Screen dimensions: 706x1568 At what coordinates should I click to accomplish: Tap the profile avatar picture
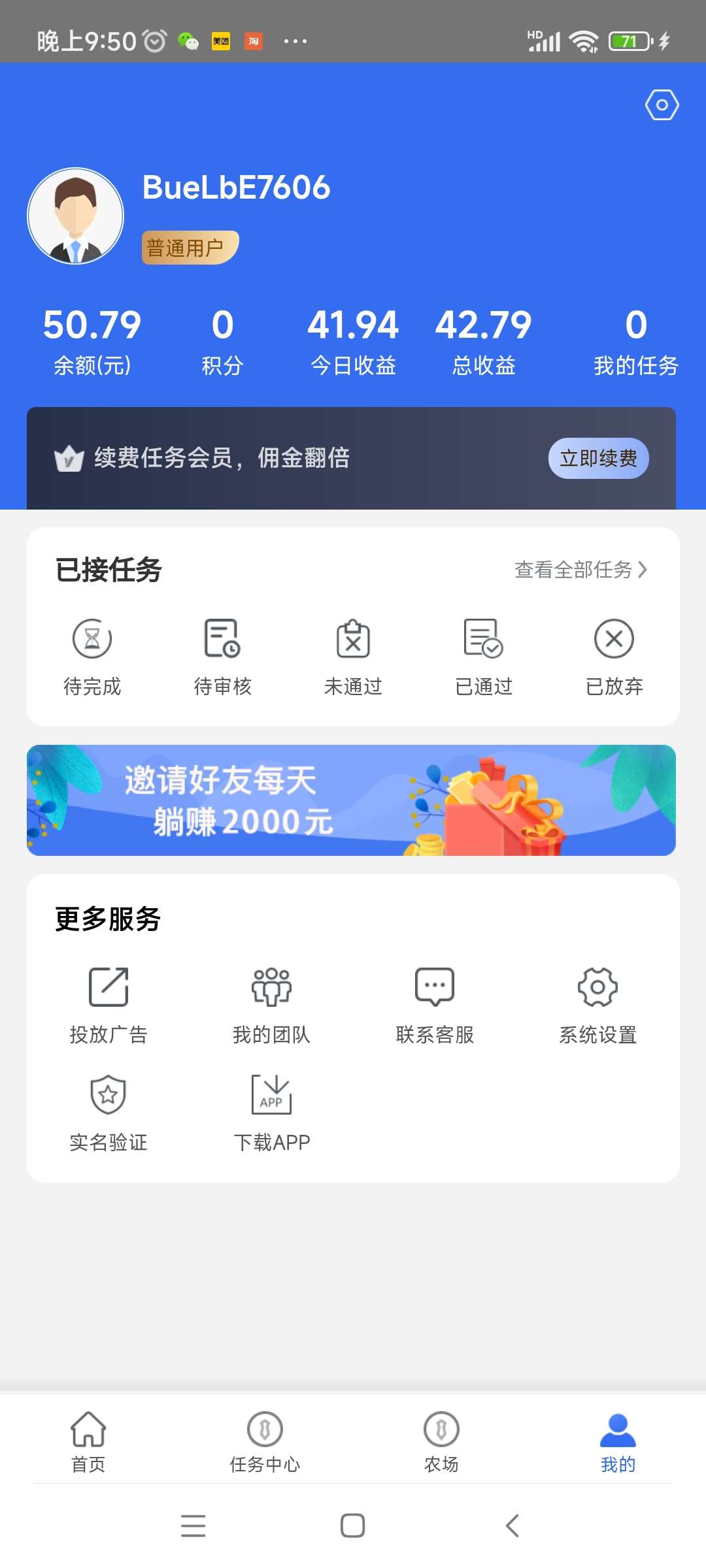[x=76, y=216]
